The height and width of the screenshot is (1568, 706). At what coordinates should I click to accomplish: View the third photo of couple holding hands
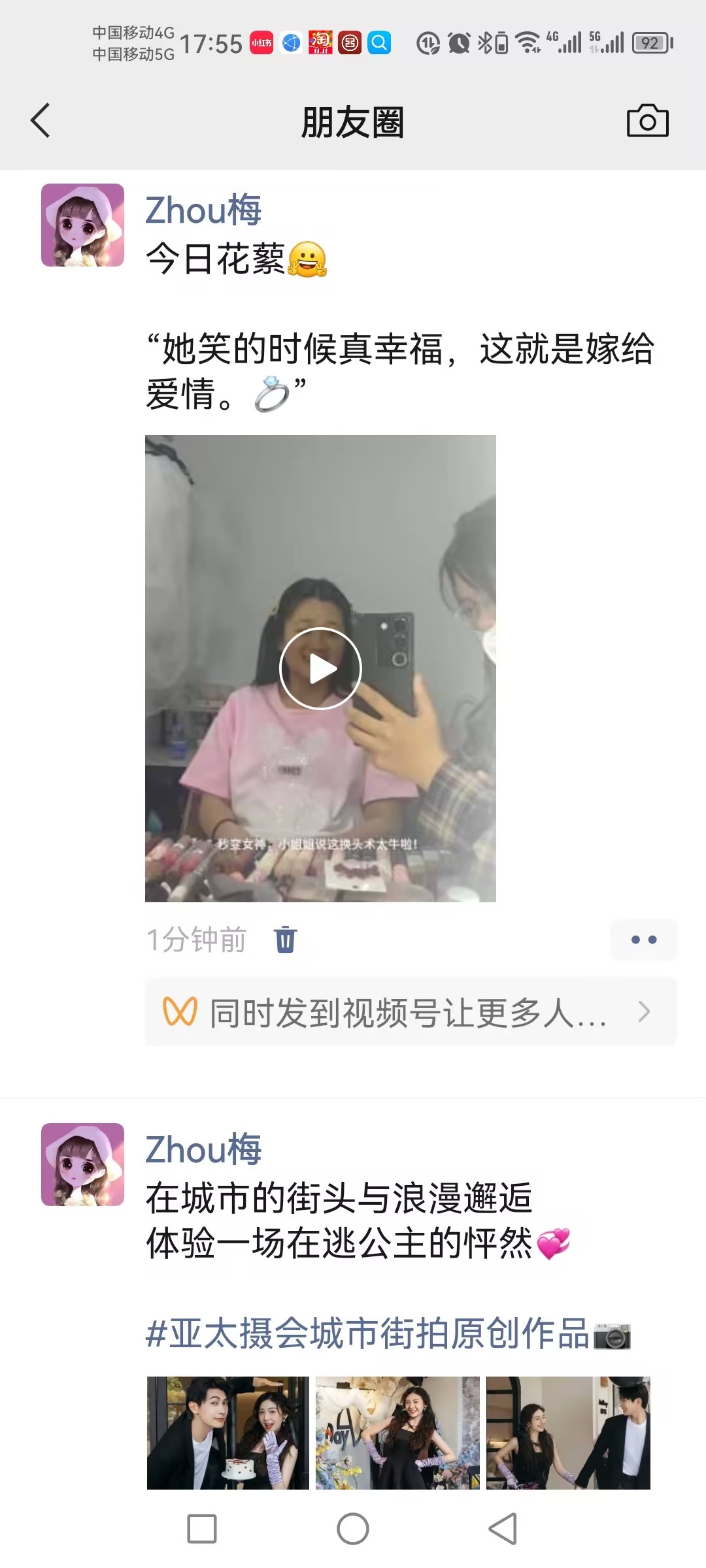click(x=568, y=1432)
